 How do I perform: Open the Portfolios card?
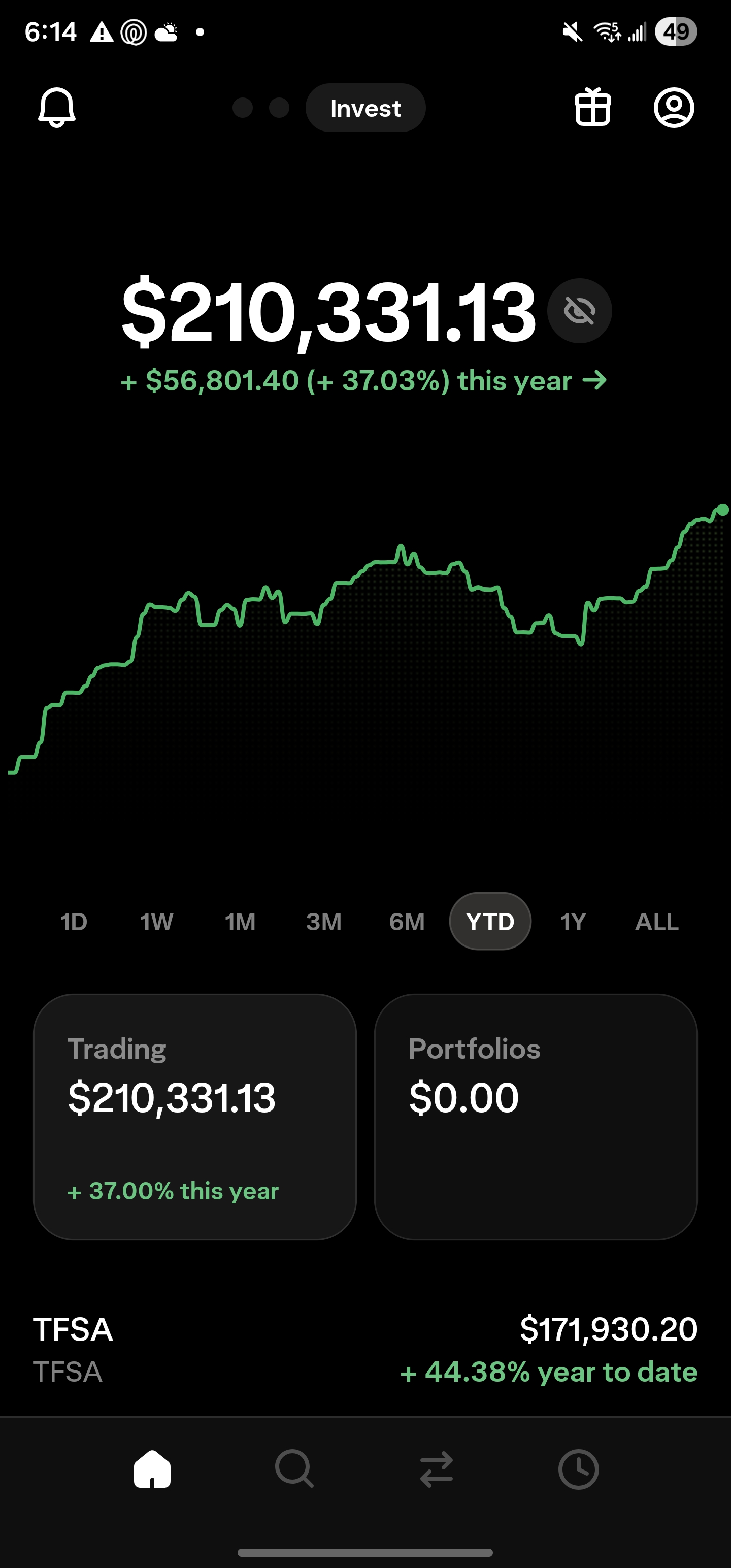pos(536,1117)
